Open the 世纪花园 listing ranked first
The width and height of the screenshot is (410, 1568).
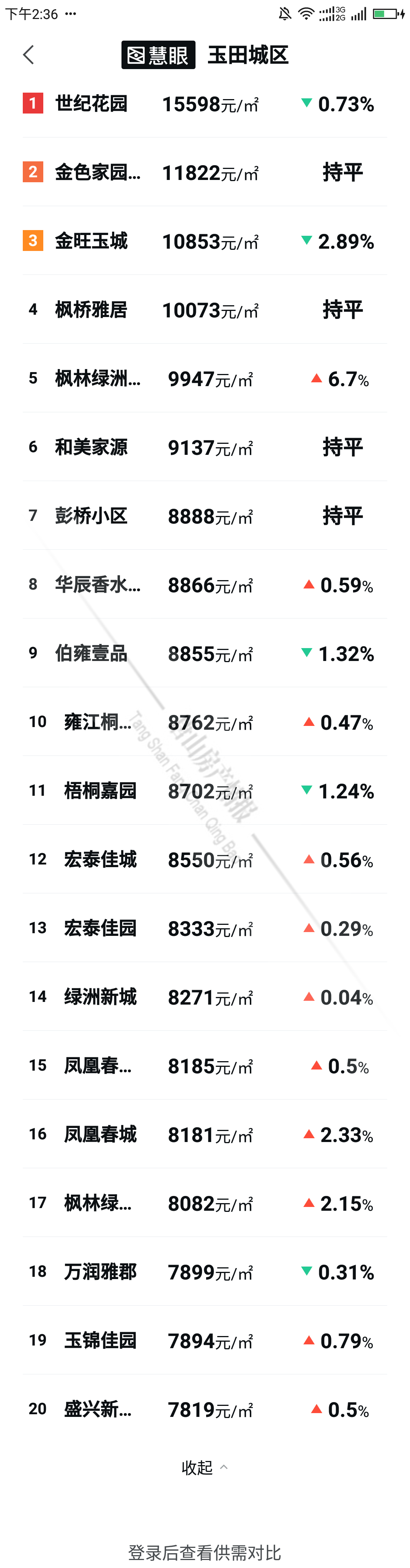tap(91, 104)
